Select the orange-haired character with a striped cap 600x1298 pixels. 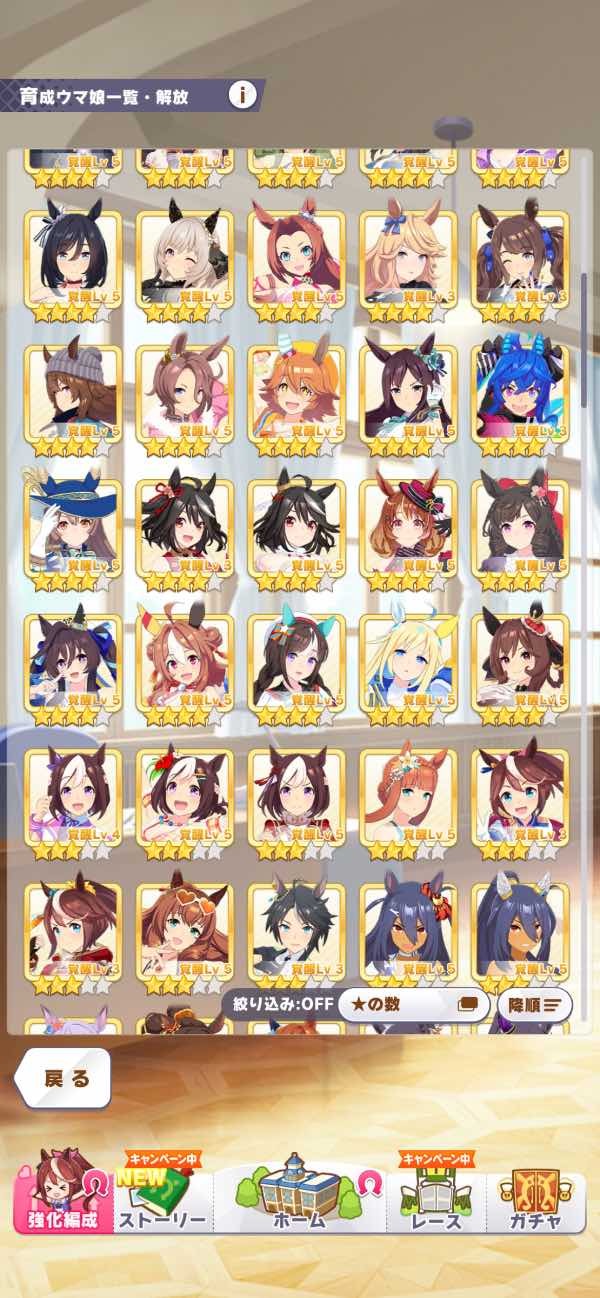[296, 392]
